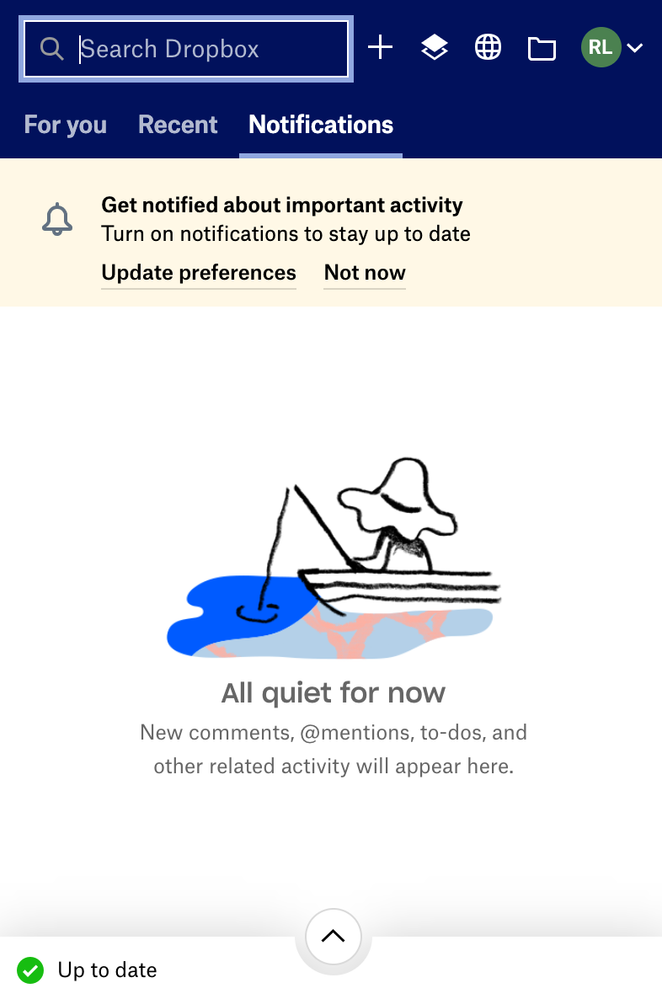
Task: Dismiss banner with Not now
Action: click(x=365, y=273)
